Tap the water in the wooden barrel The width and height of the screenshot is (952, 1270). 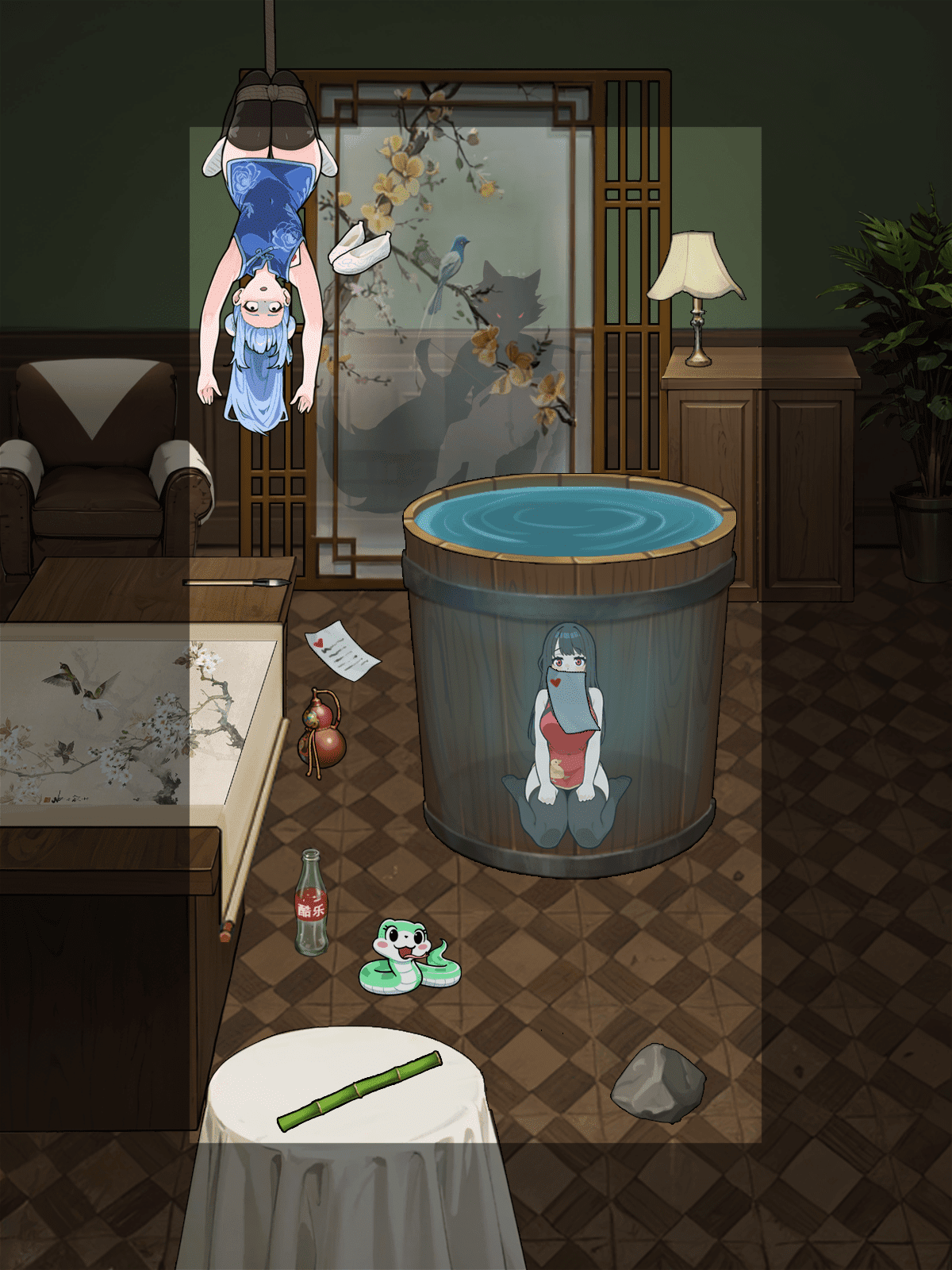point(567,518)
